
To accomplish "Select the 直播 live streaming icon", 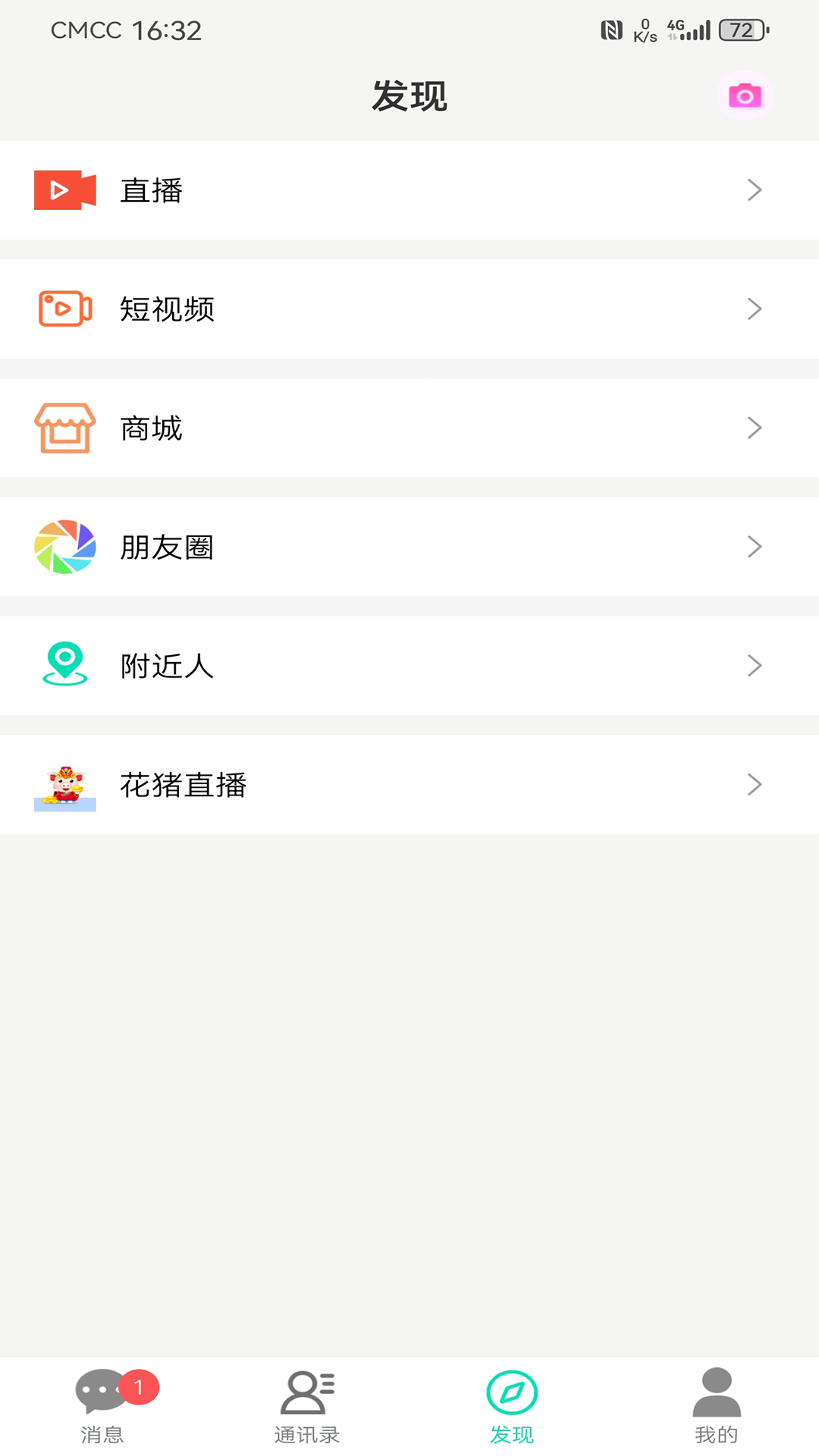I will tap(64, 190).
